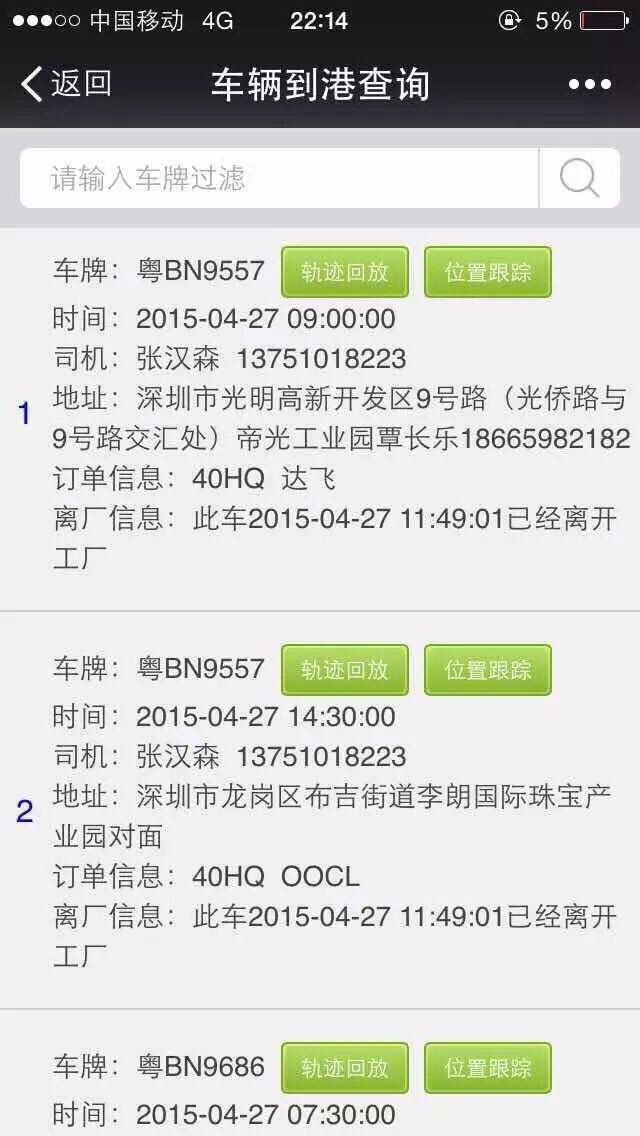Open 轨迹回放 for the 09:00:00 record
Screen dimensions: 640x1136
345,272
